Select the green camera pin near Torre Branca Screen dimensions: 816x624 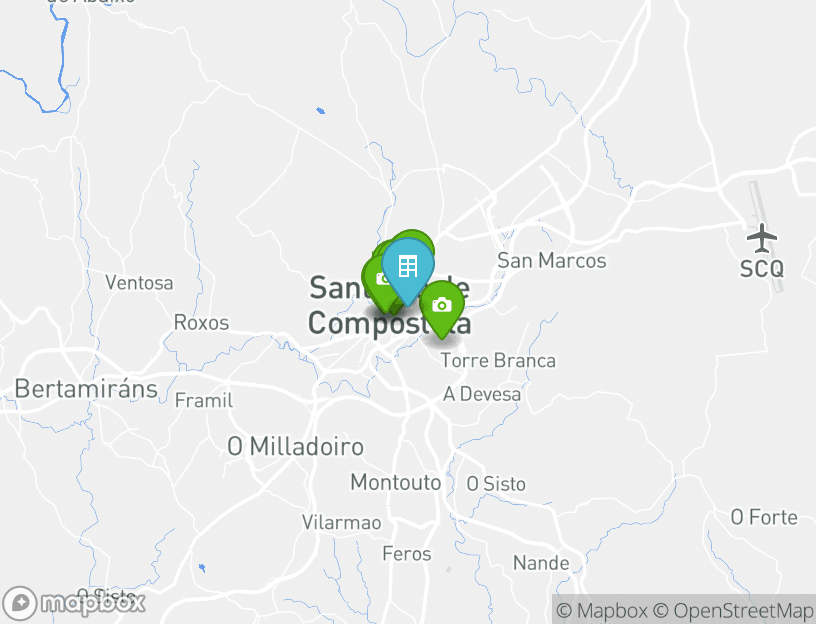point(442,305)
